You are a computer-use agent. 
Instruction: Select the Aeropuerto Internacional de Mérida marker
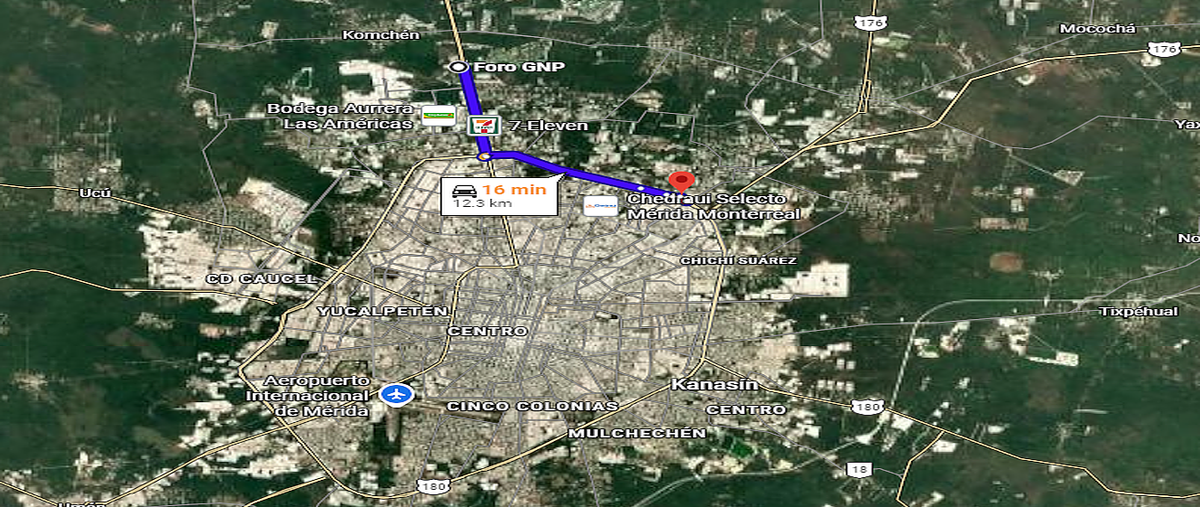coord(398,394)
